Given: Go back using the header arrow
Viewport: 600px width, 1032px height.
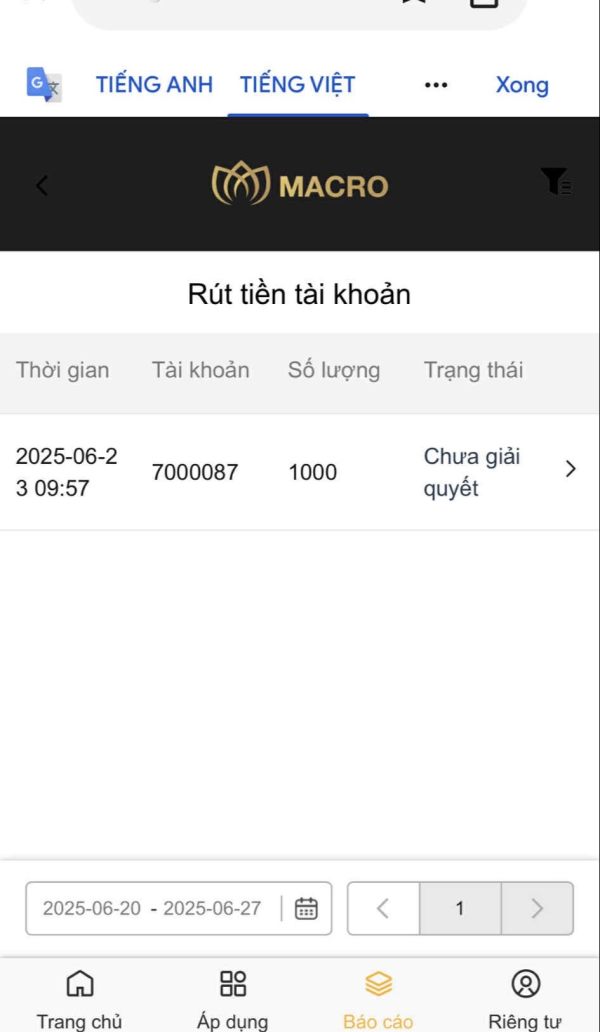Looking at the screenshot, I should 41,186.
